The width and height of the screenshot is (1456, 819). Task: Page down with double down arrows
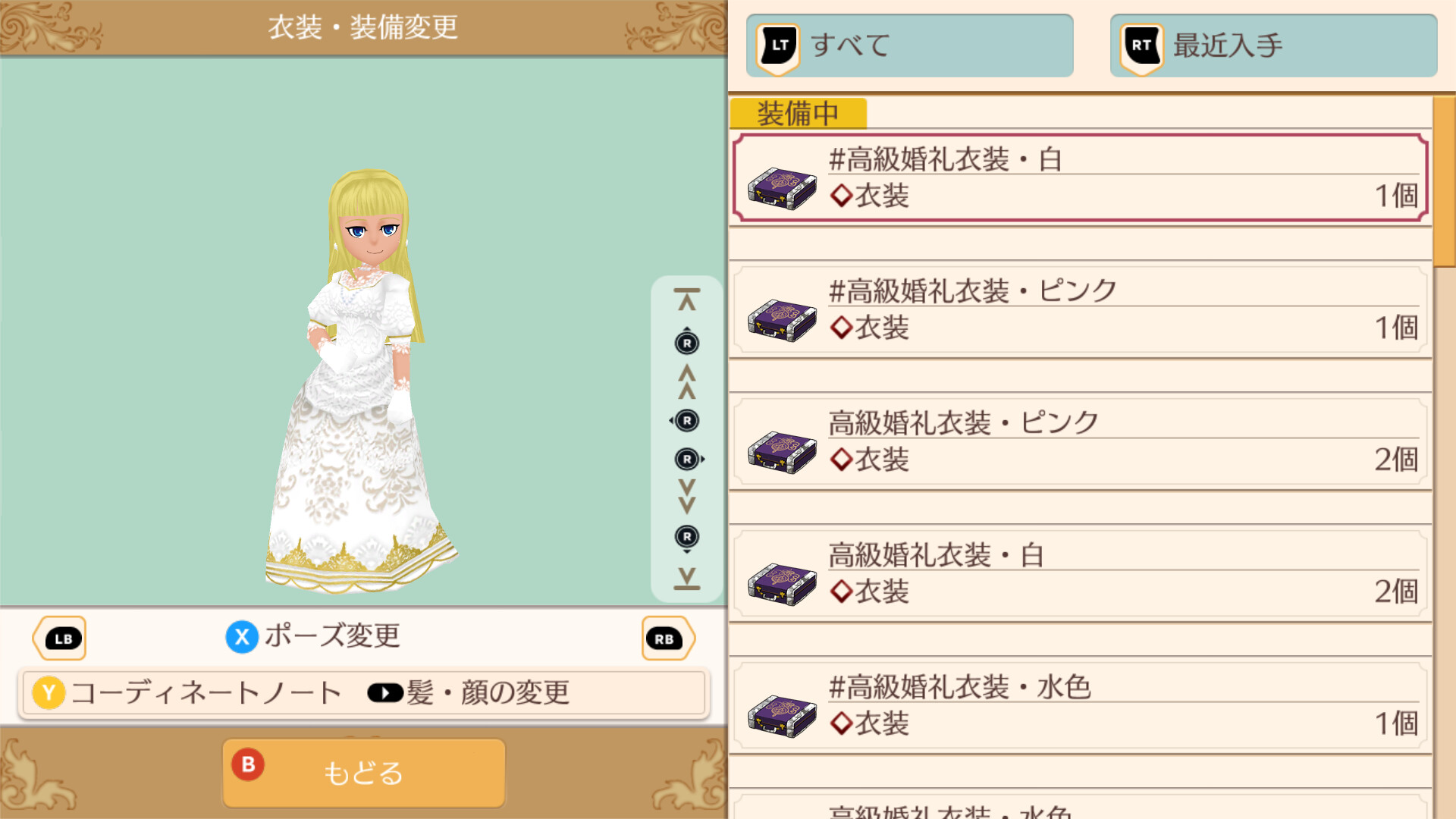tap(687, 497)
